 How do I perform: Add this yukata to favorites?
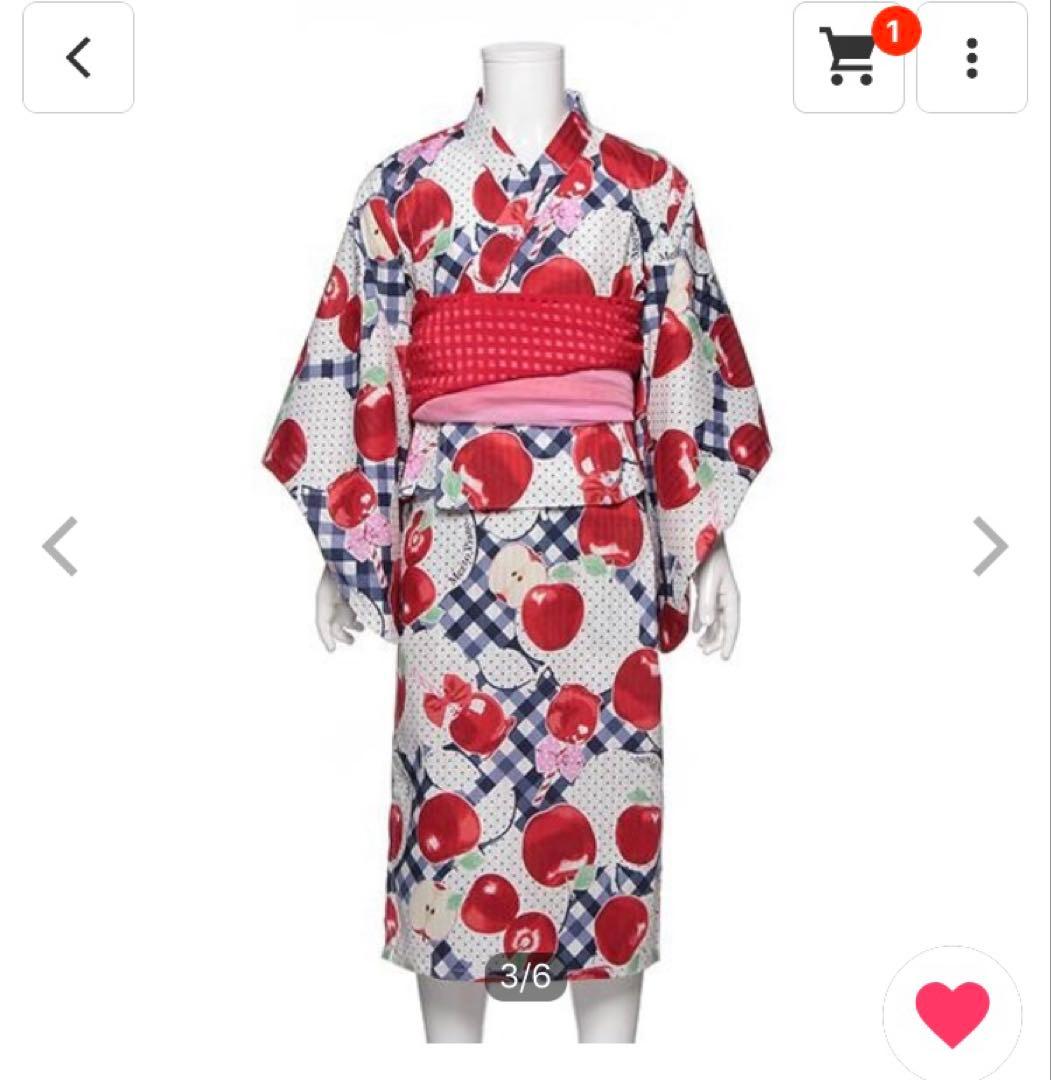pyautogui.click(x=952, y=1012)
